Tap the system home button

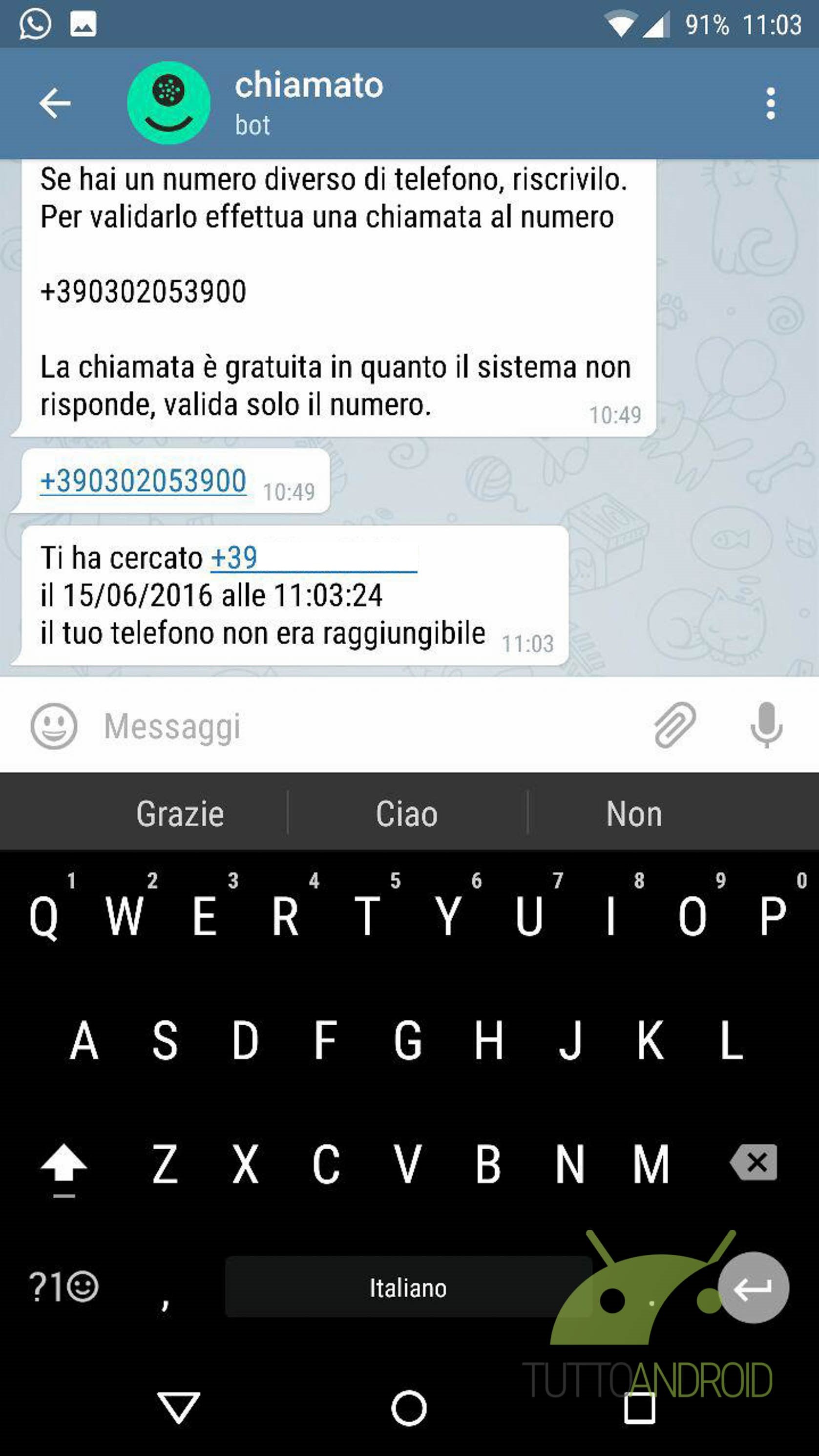409,1407
